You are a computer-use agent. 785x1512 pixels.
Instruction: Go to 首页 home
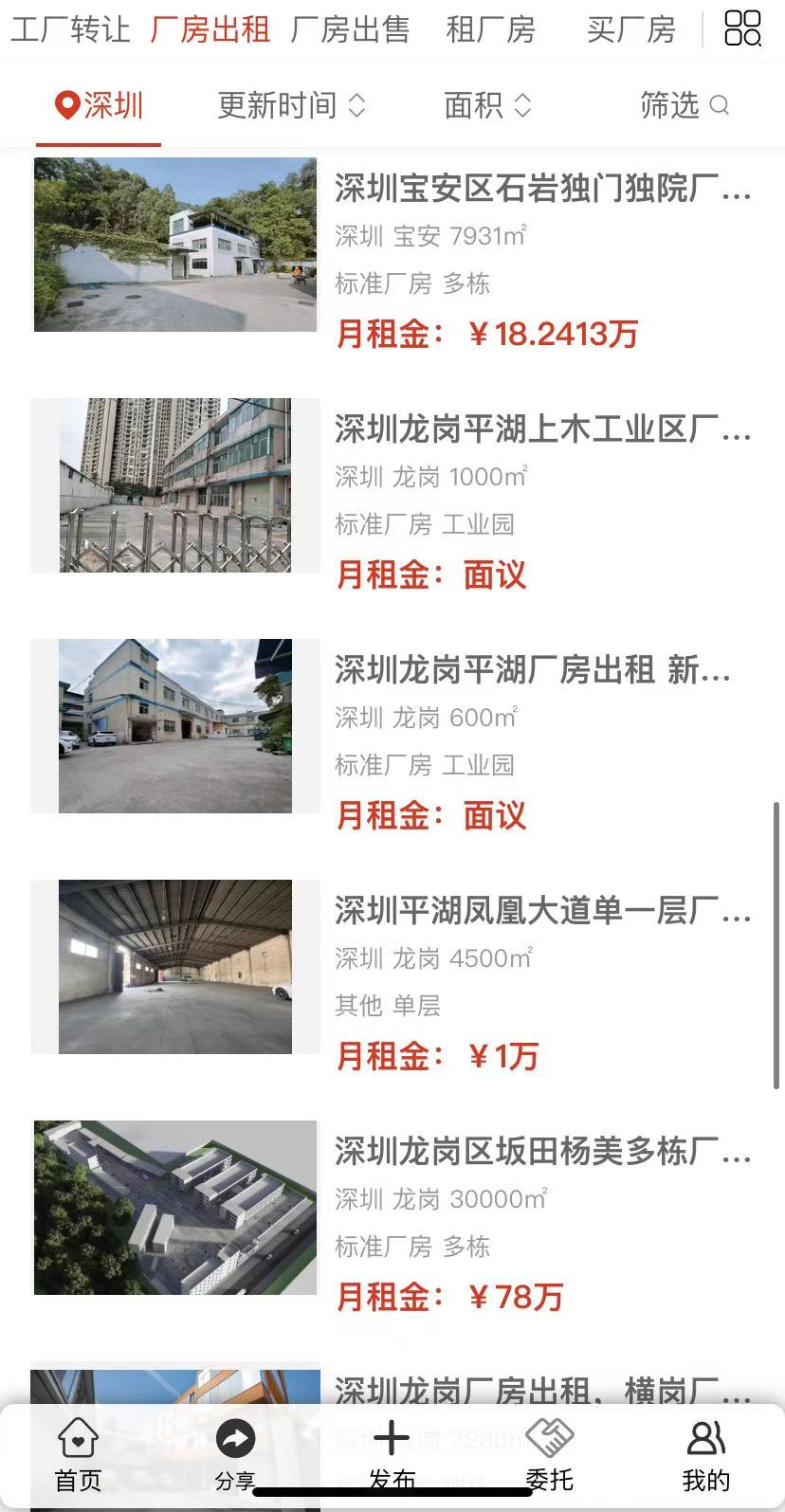pyautogui.click(x=78, y=1455)
